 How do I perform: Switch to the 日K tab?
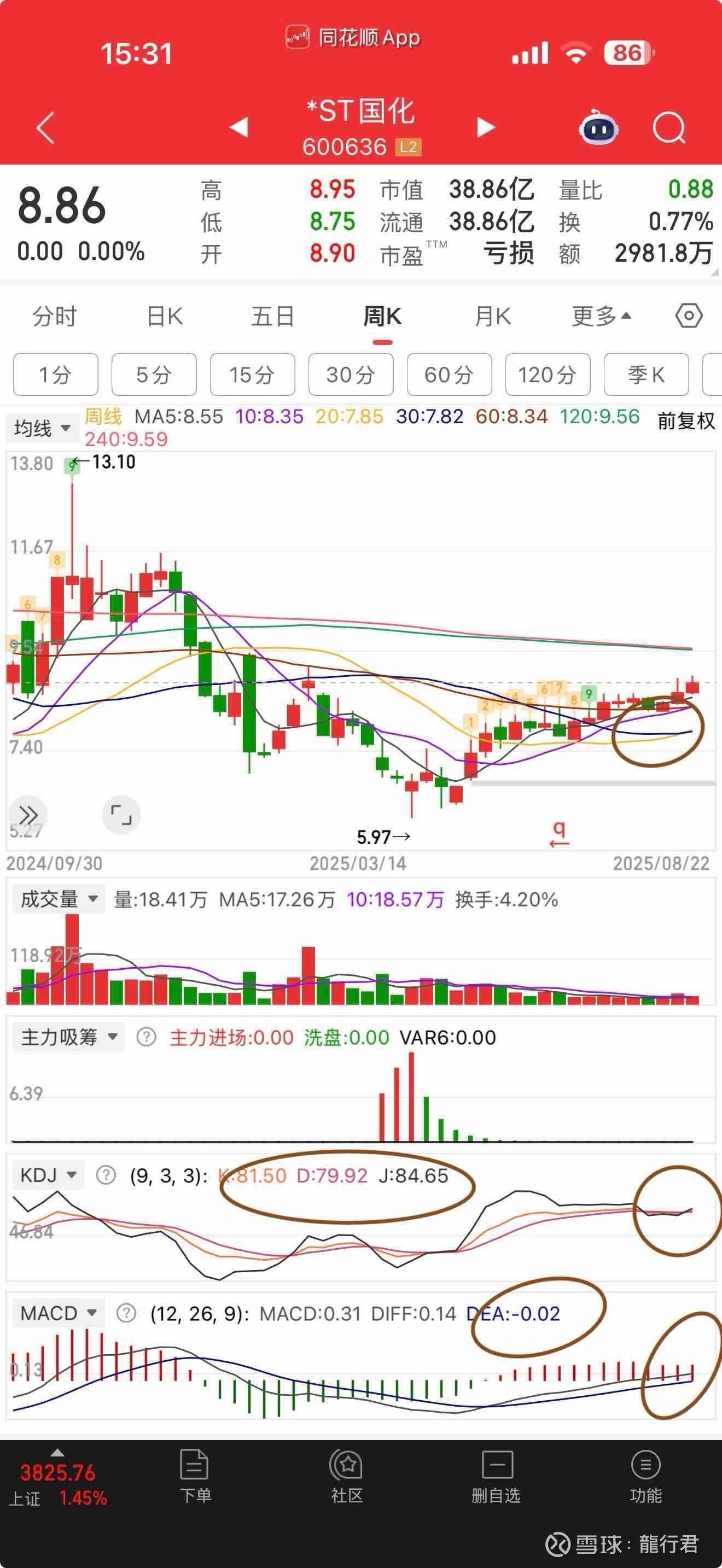[165, 317]
